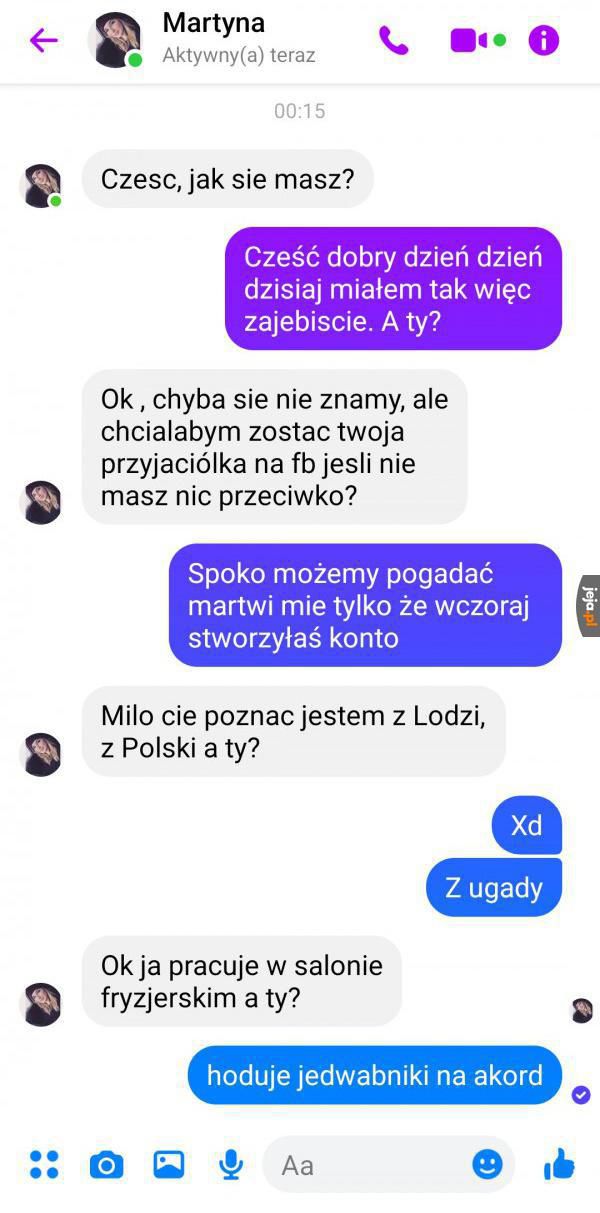Open the more actions grid
The image size is (600, 1213).
(44, 1164)
